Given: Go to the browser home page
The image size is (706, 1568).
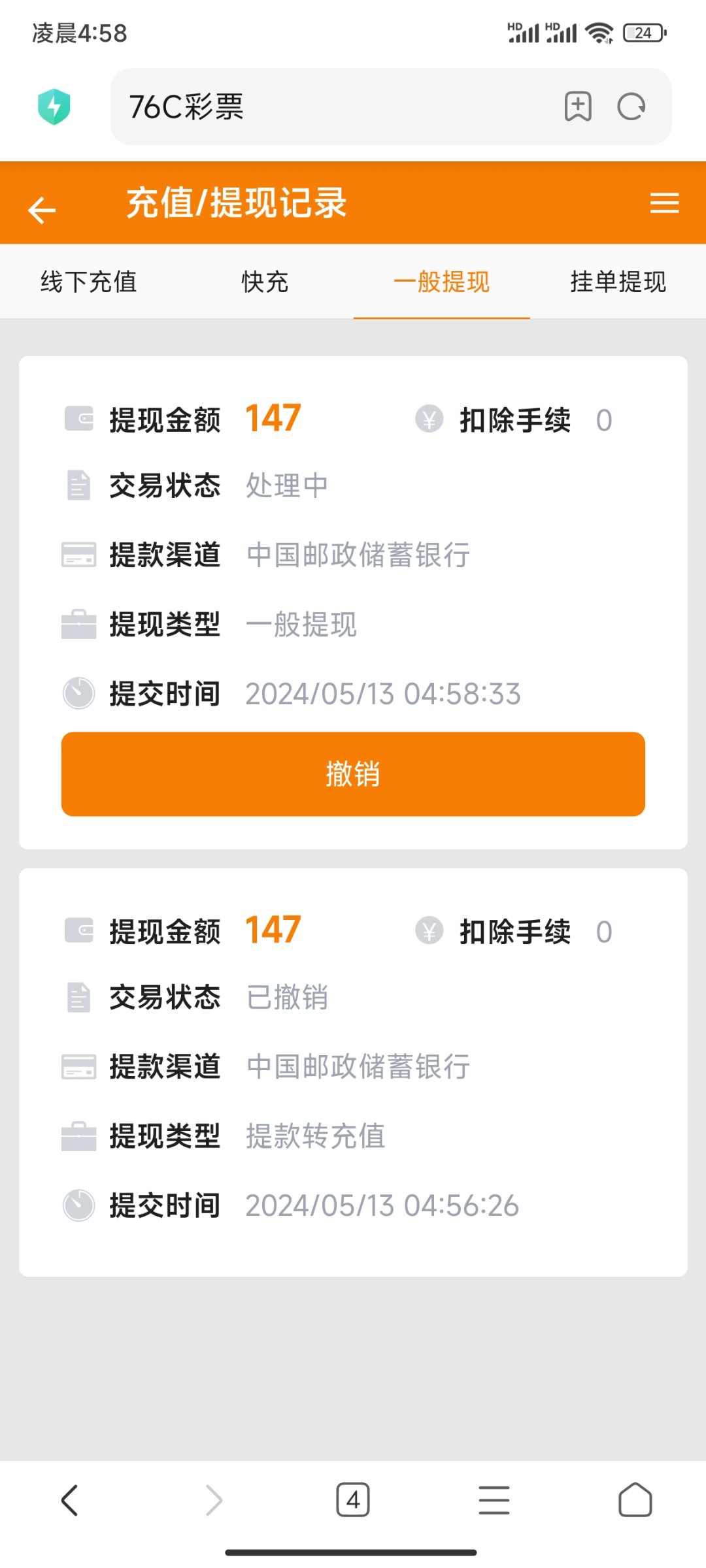Looking at the screenshot, I should click(x=635, y=1500).
